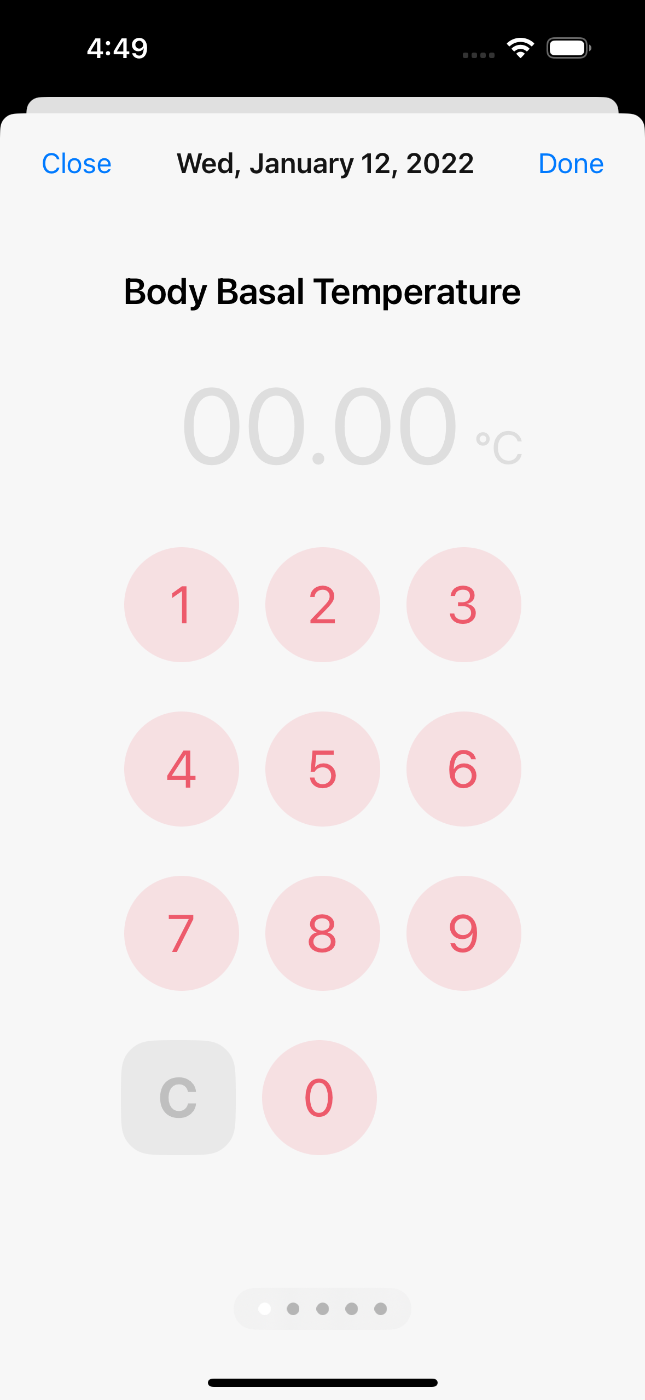Enter digit 5 on the keypad

click(322, 769)
